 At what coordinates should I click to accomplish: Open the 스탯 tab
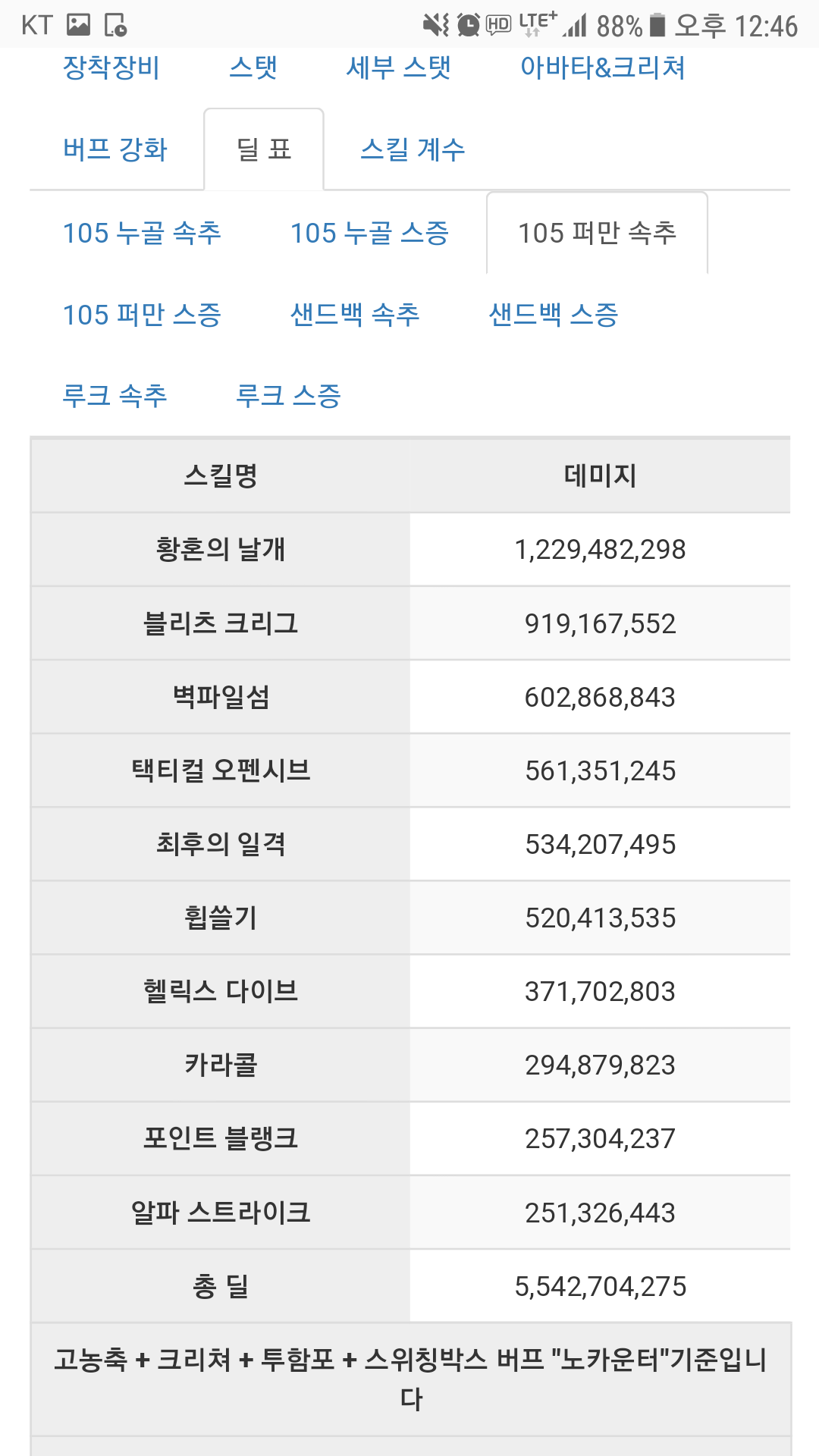coord(253,68)
